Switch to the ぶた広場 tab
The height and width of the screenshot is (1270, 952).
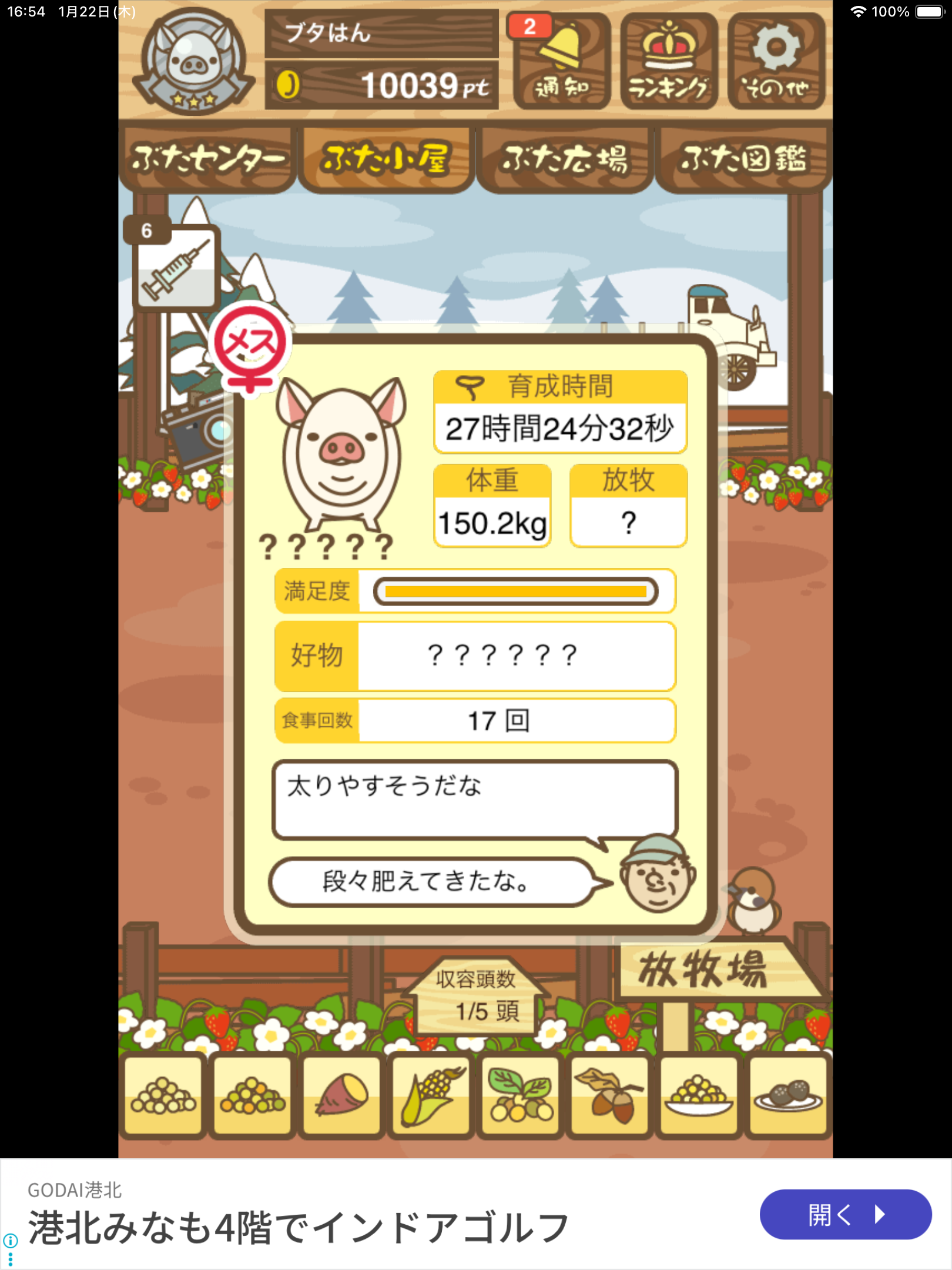[565, 159]
